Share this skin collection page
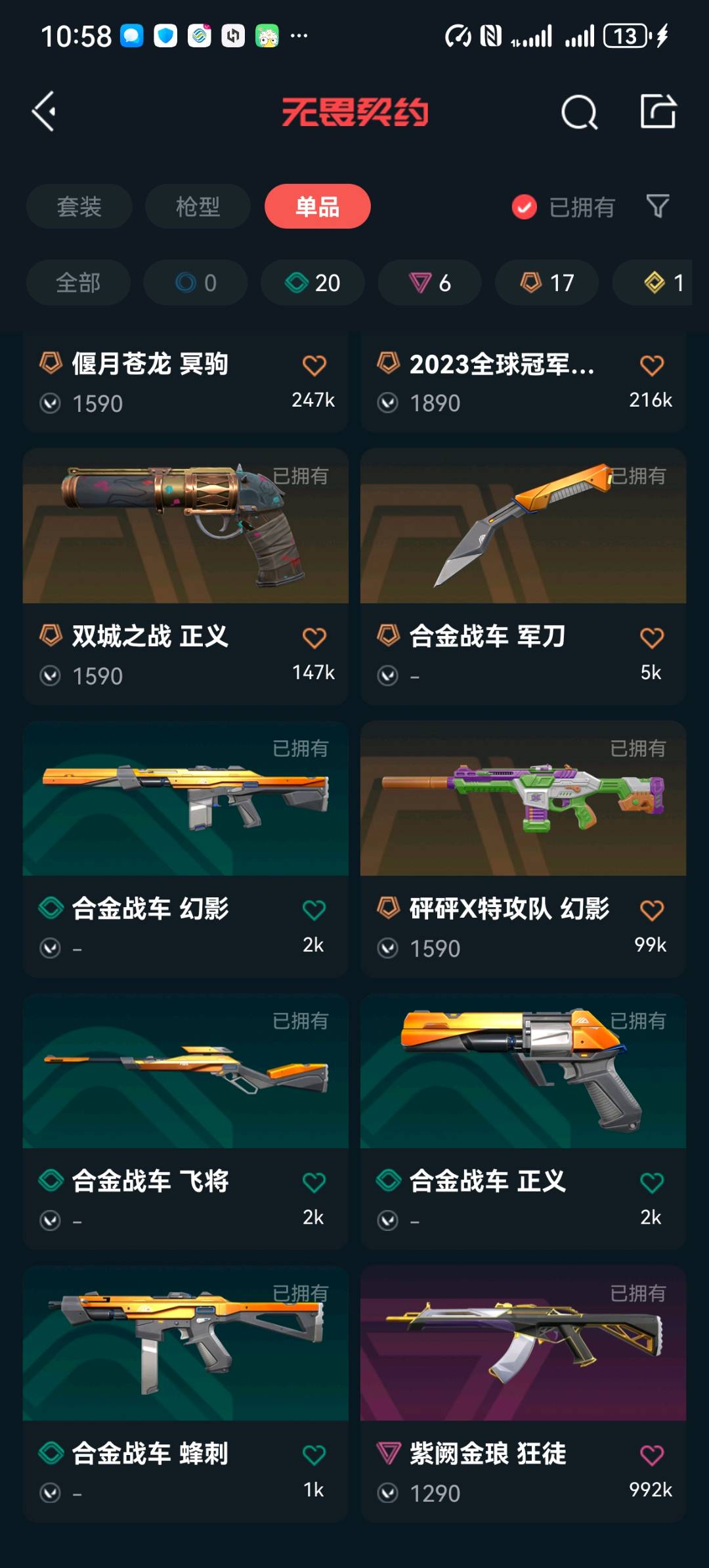Viewport: 709px width, 1568px height. click(x=658, y=111)
